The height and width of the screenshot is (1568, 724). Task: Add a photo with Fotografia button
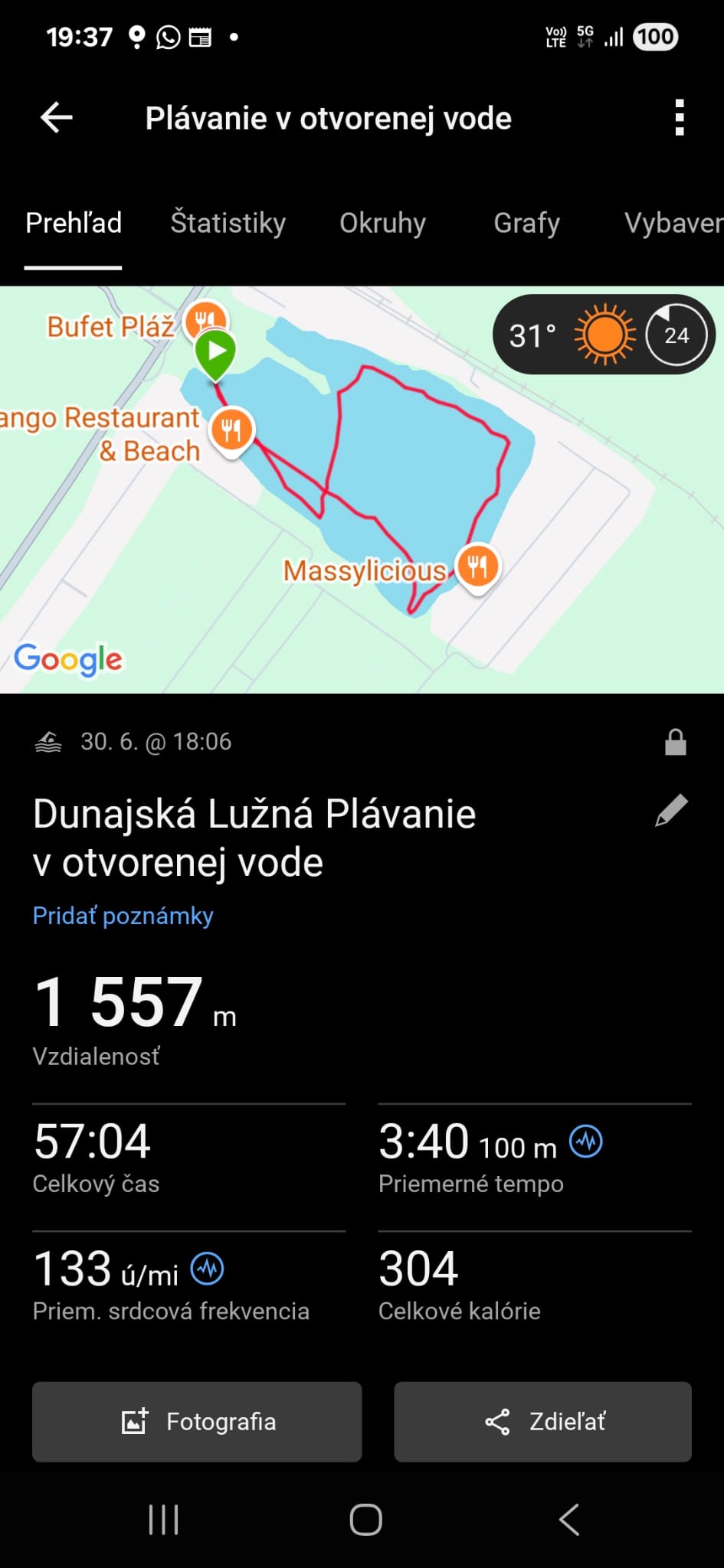tap(197, 1422)
